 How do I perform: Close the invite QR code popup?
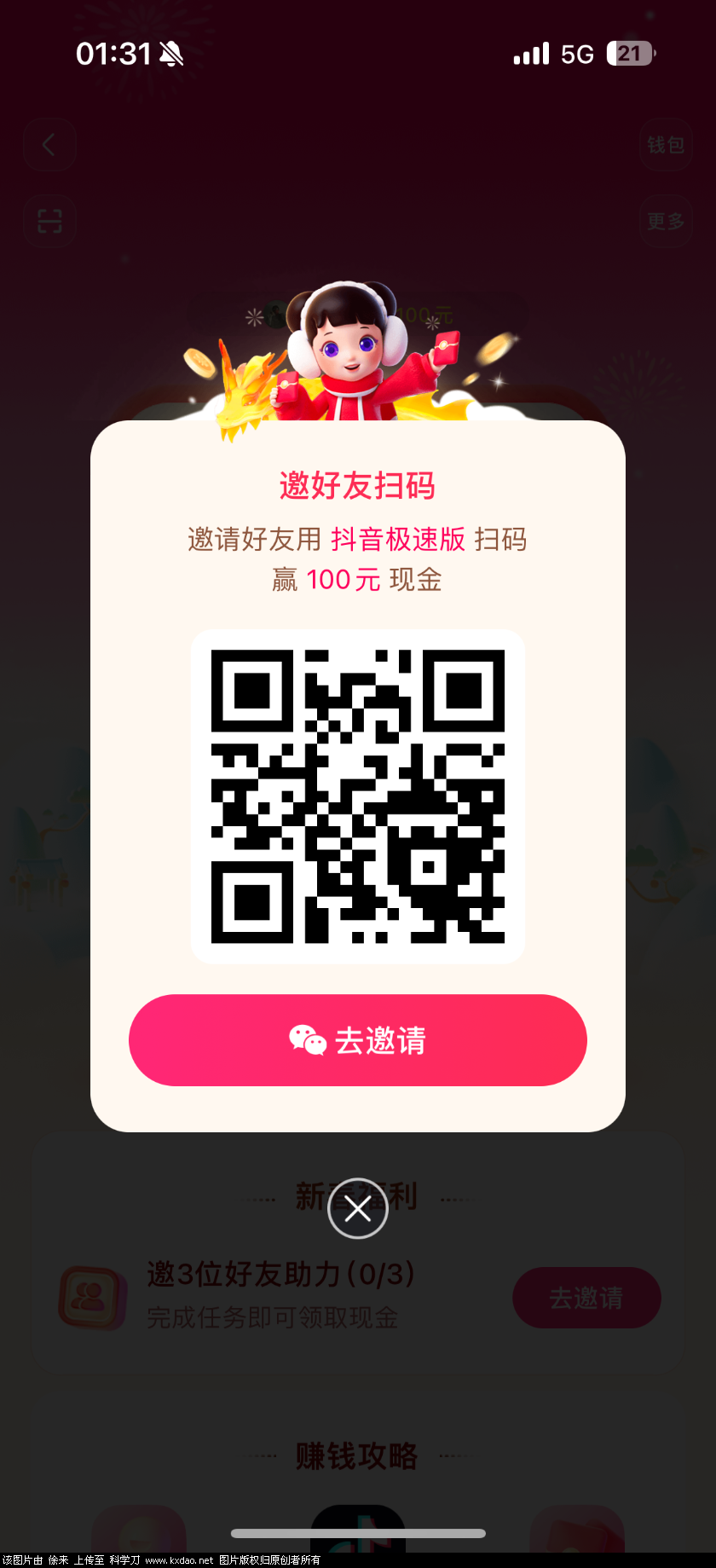point(357,1208)
